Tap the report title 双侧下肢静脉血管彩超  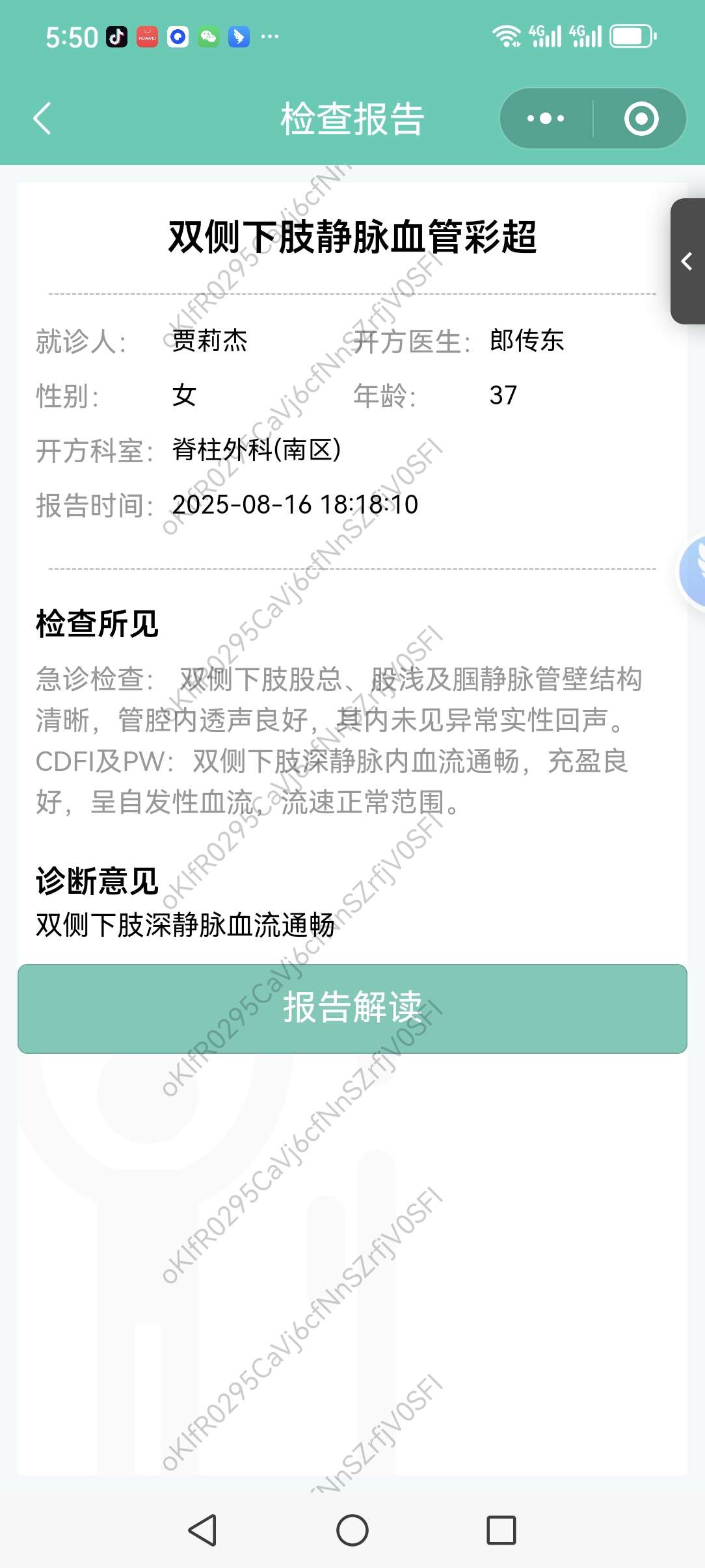pos(352,238)
